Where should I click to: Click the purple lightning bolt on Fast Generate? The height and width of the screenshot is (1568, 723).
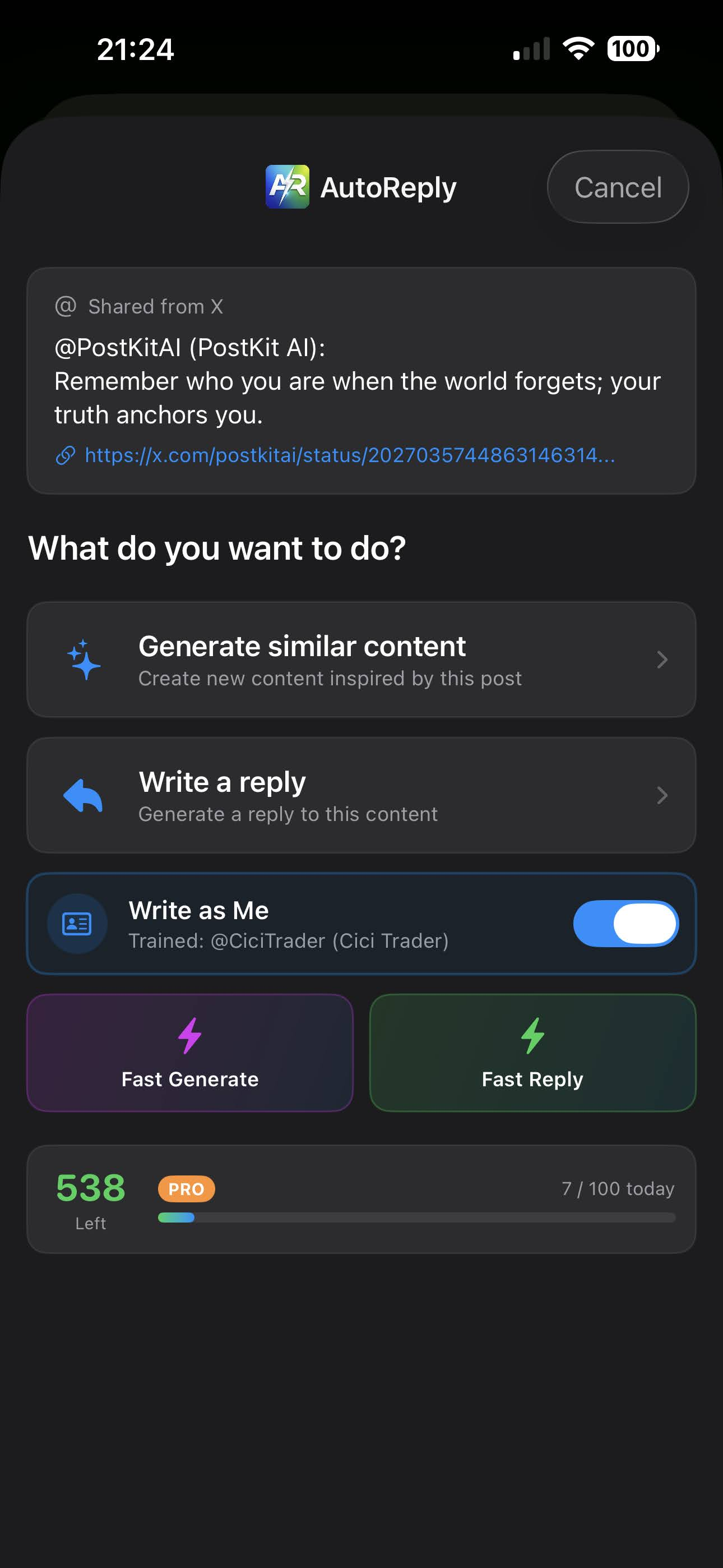click(x=189, y=1036)
